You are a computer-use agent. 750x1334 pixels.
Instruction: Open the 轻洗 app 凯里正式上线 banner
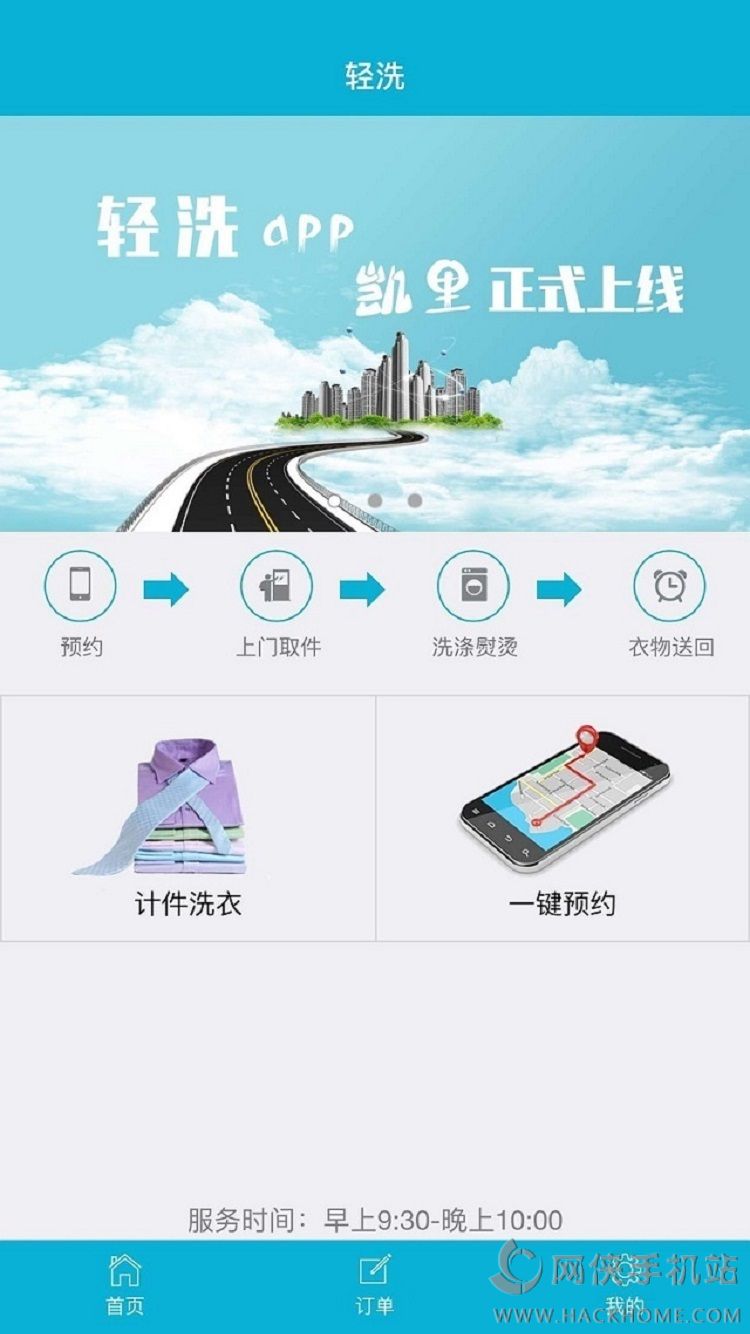point(375,323)
